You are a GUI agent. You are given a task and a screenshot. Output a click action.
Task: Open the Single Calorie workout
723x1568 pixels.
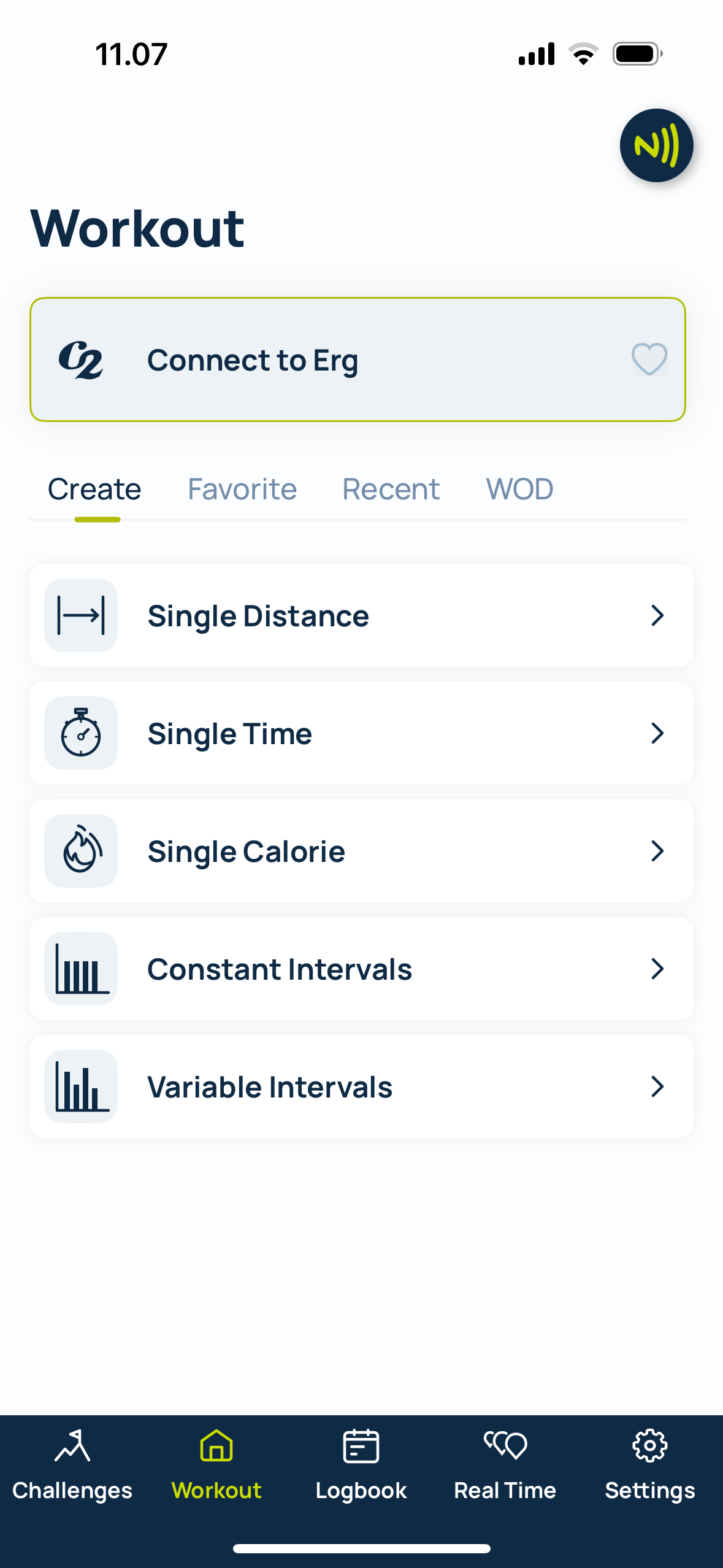pos(361,851)
